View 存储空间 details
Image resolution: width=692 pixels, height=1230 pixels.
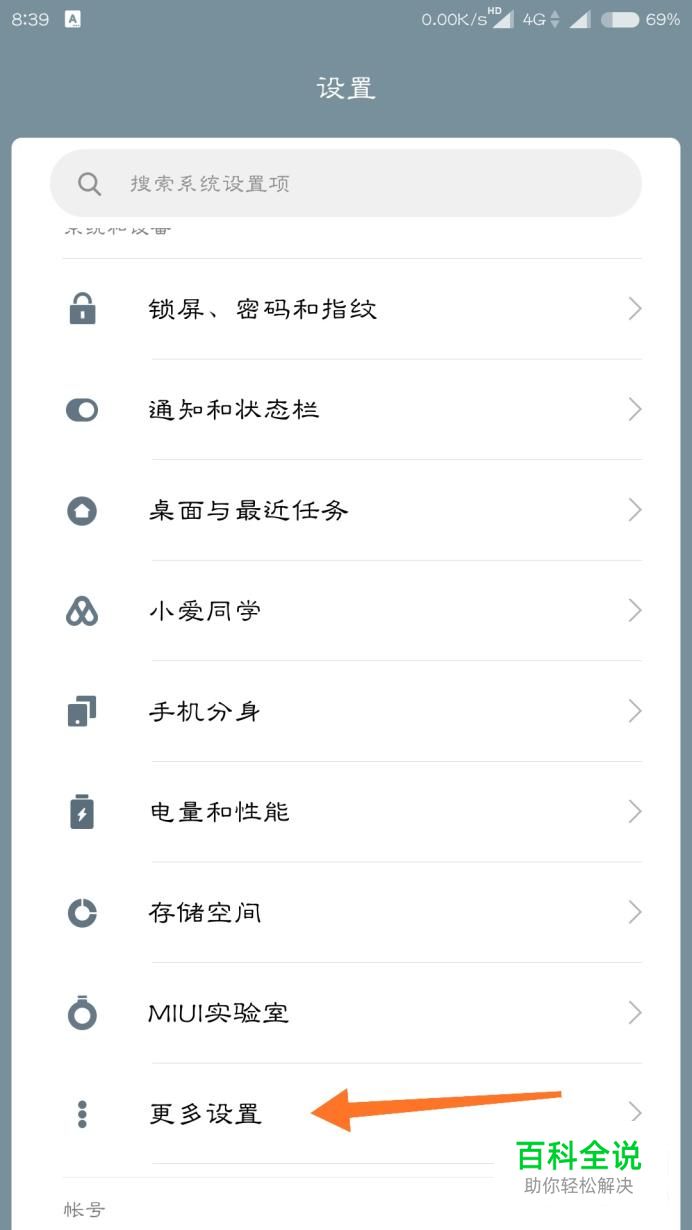coord(345,913)
